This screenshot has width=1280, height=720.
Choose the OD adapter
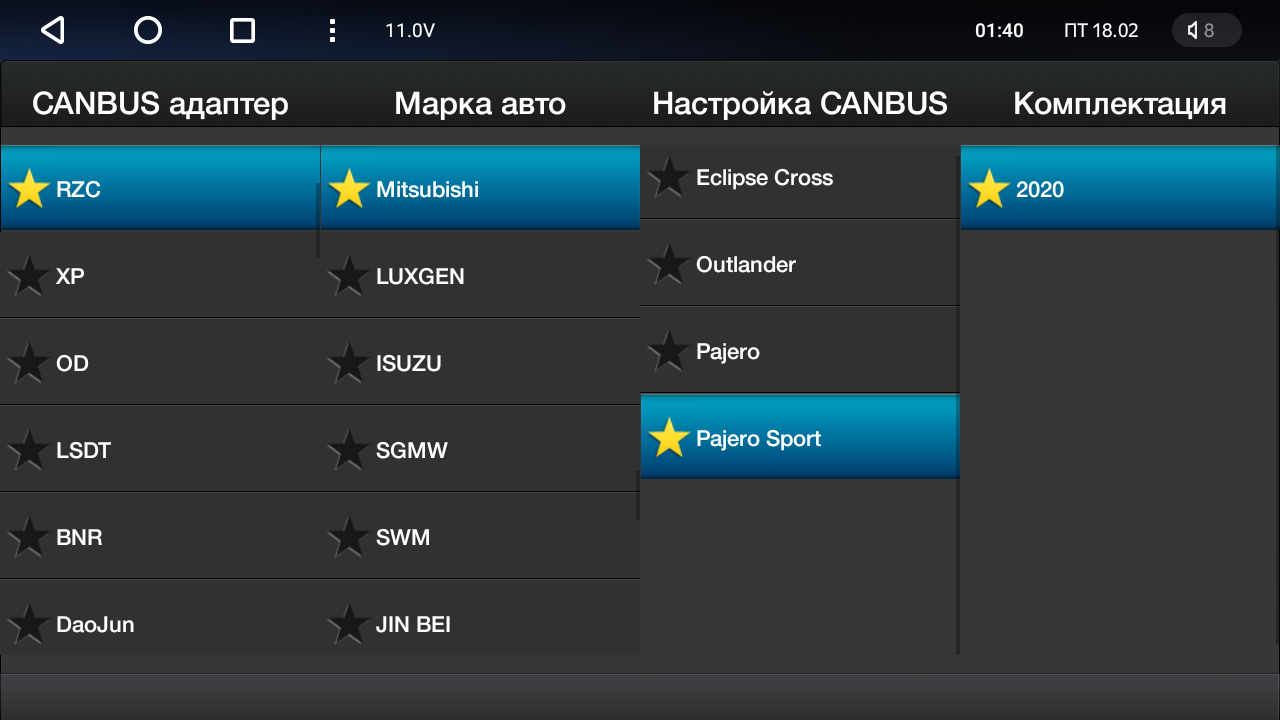(160, 363)
